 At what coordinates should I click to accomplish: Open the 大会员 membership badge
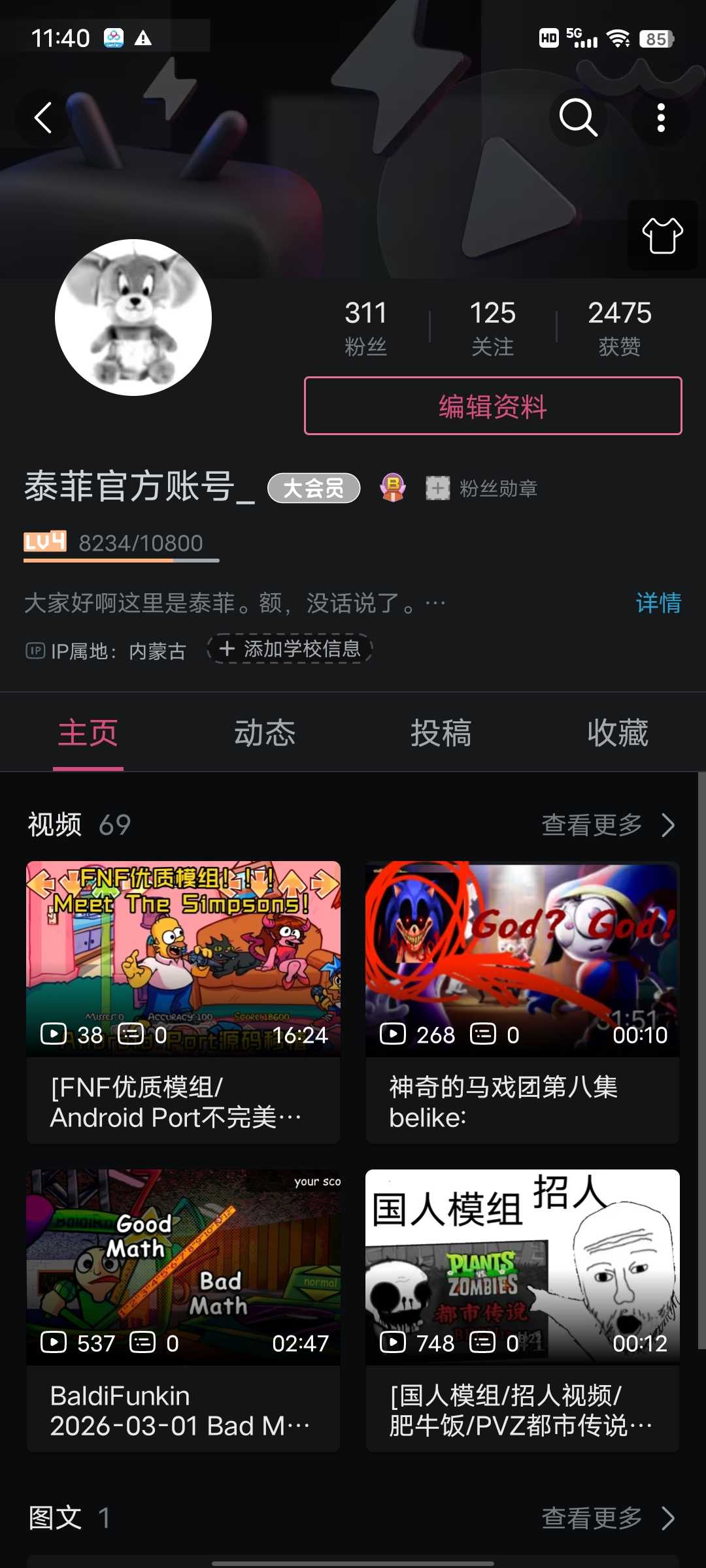click(x=314, y=488)
